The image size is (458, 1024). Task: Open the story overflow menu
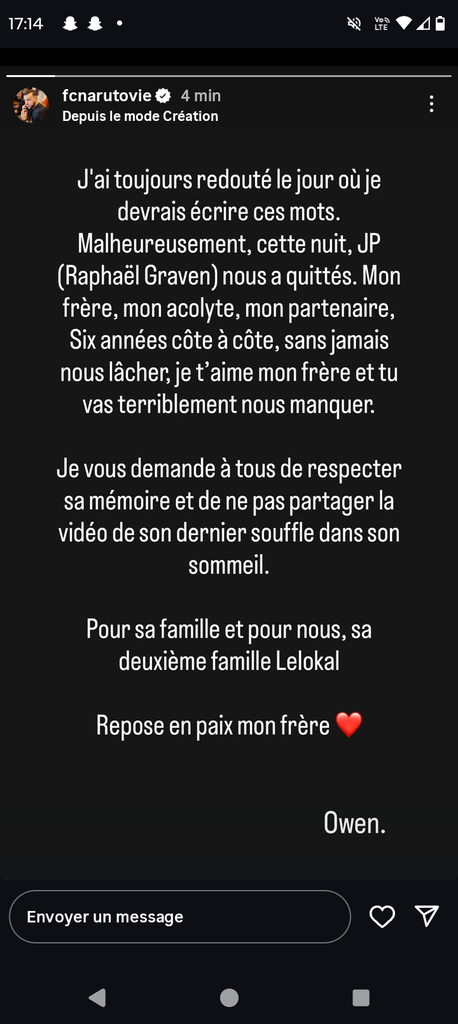431,104
